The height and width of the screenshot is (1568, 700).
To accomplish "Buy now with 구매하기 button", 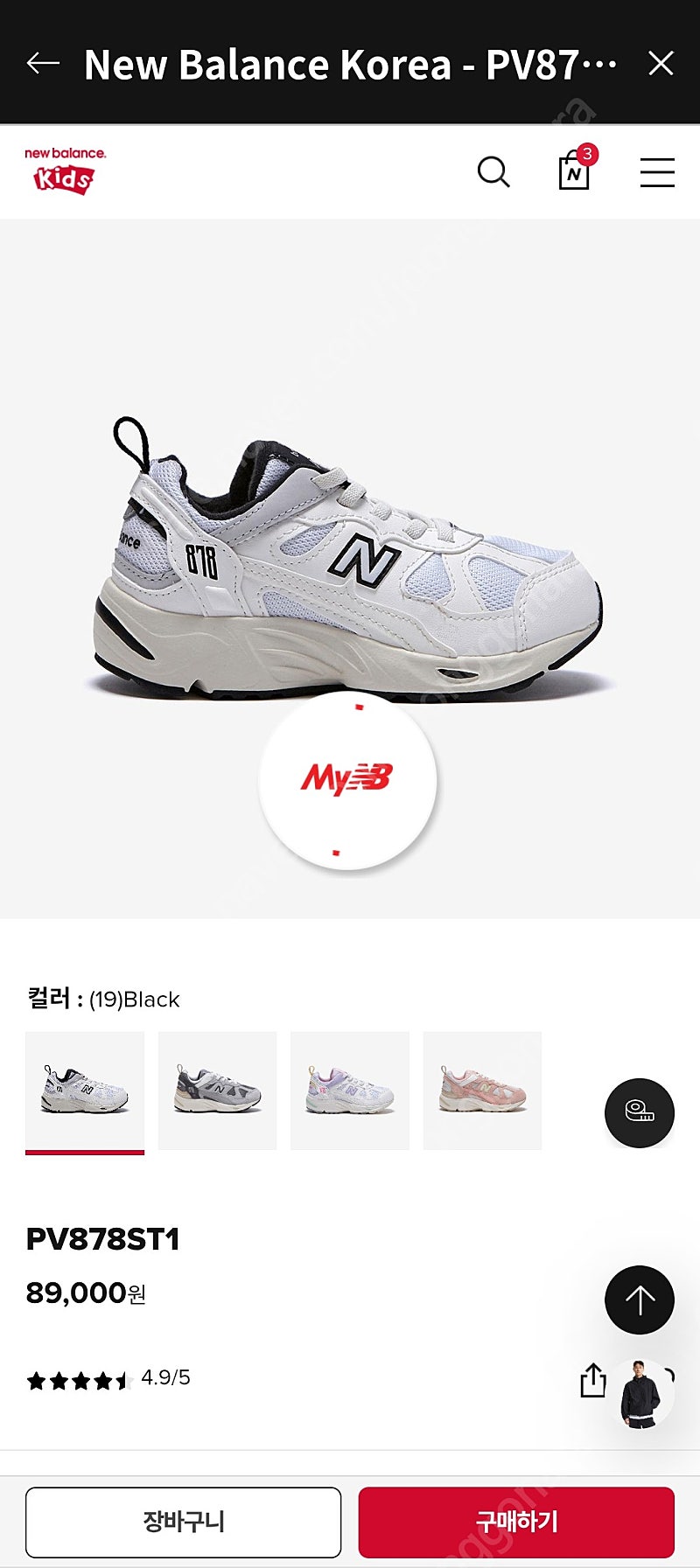I will [516, 1522].
